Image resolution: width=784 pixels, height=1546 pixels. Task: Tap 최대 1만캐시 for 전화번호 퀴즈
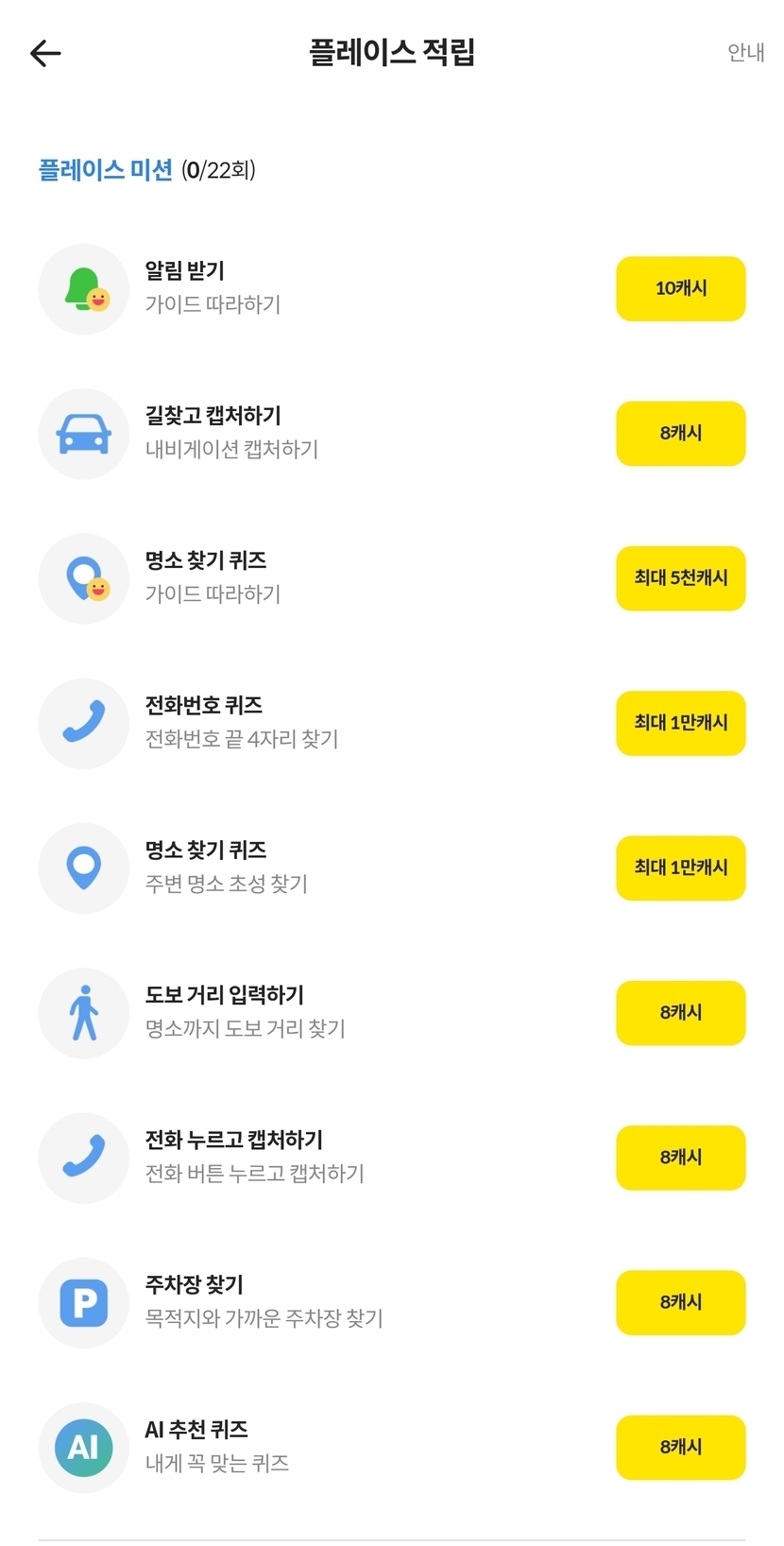[680, 723]
